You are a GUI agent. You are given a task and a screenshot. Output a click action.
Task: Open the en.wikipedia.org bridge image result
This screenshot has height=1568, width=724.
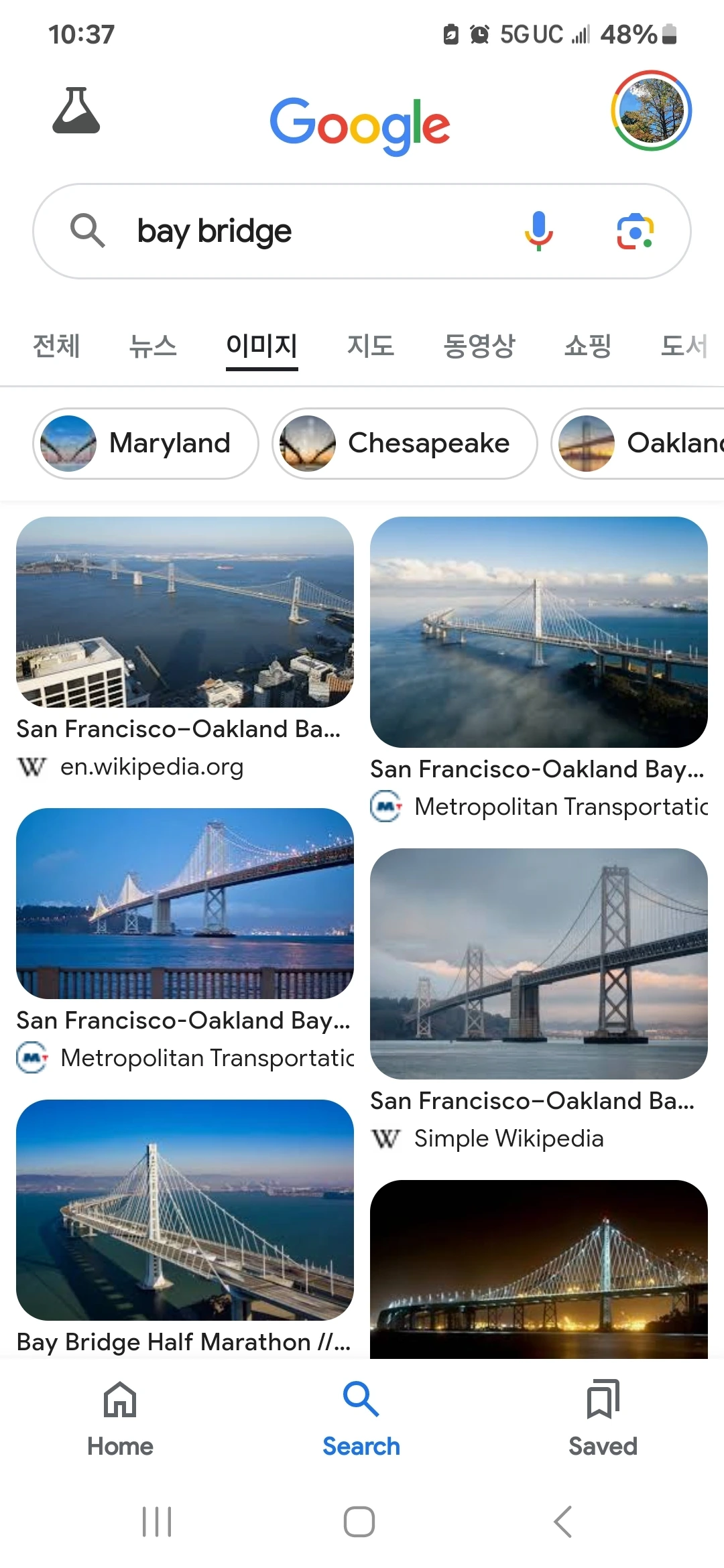coord(185,612)
